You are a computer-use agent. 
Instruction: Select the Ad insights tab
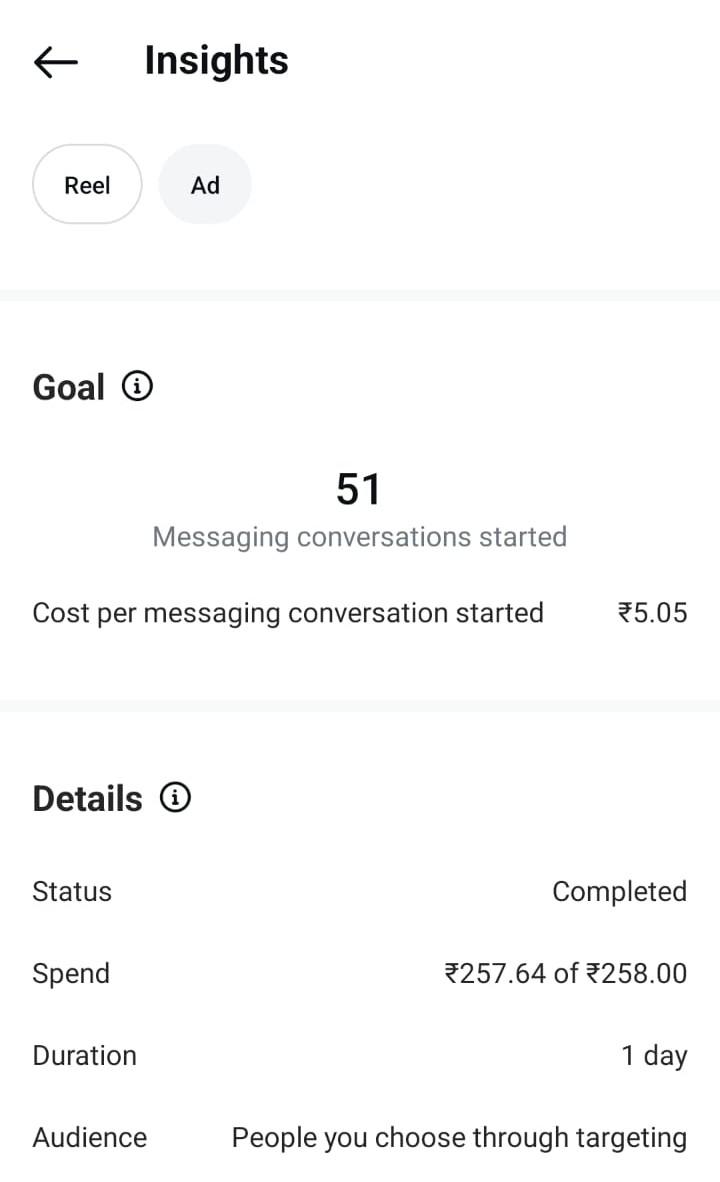[x=205, y=185]
